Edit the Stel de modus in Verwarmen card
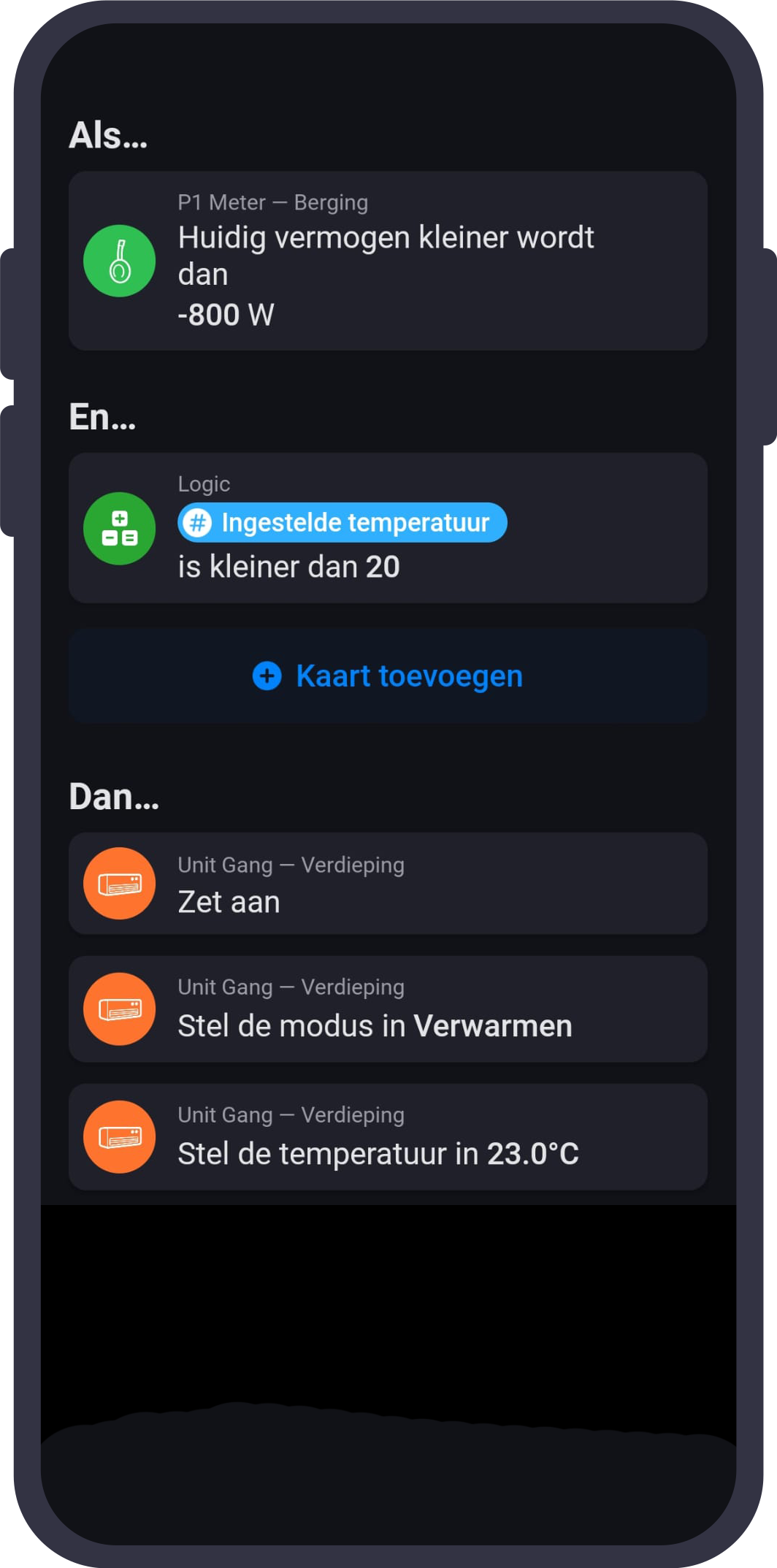The height and width of the screenshot is (1568, 777). pyautogui.click(x=388, y=1009)
